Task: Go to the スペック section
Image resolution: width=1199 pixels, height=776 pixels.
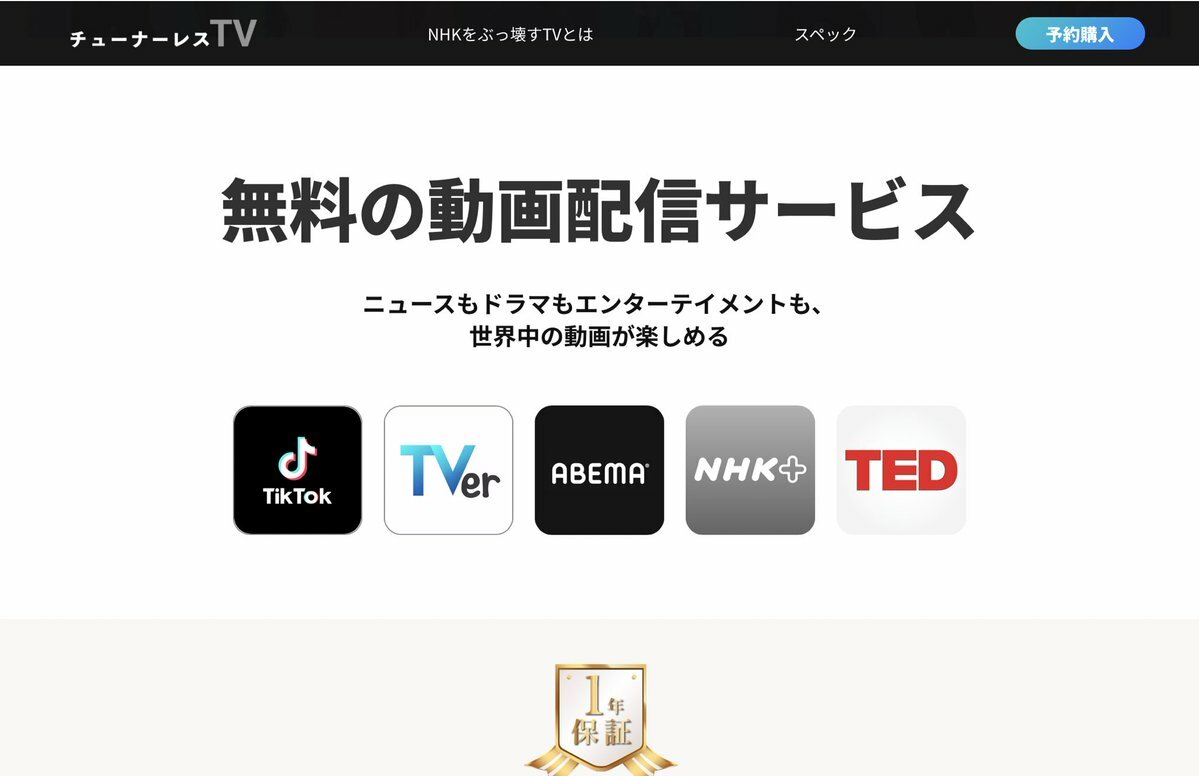Action: 825,34
